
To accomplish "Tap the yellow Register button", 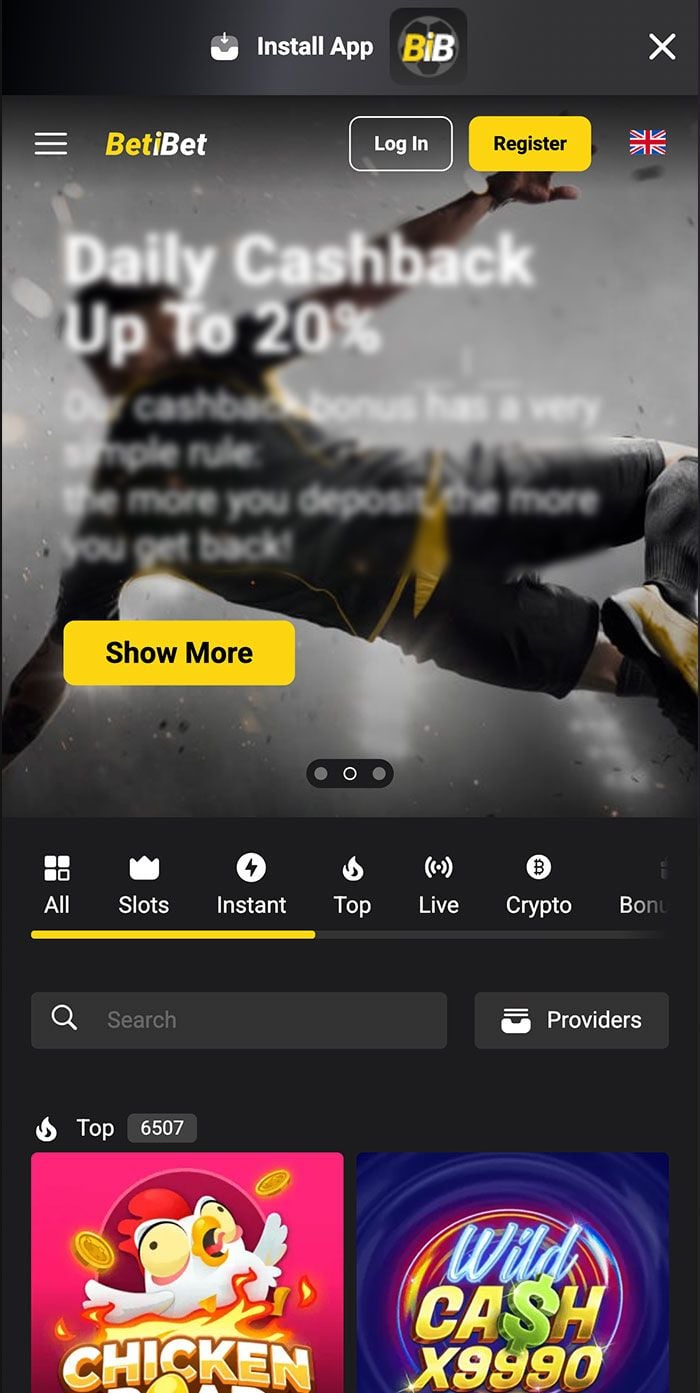I will [529, 144].
